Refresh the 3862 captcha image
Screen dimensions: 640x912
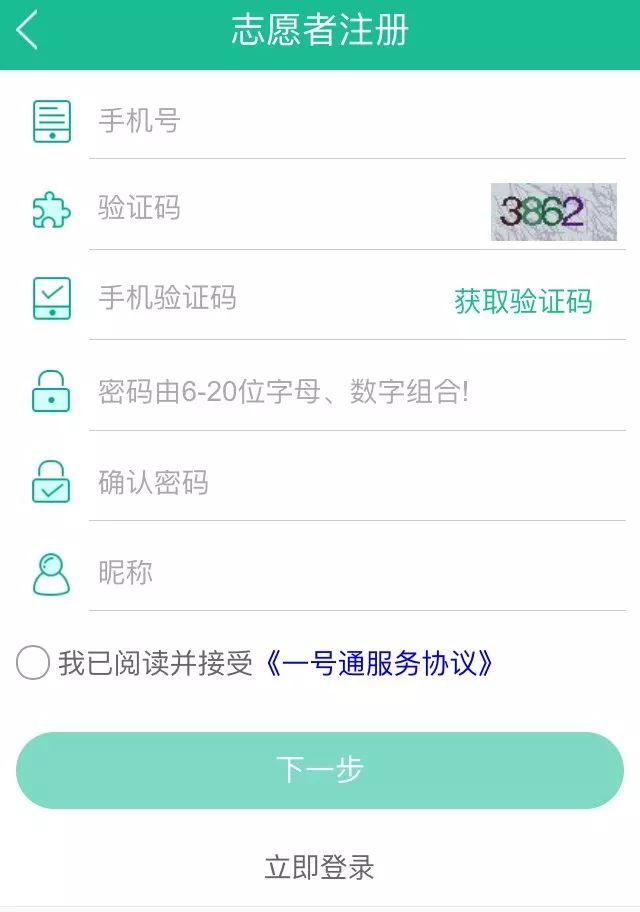(553, 212)
